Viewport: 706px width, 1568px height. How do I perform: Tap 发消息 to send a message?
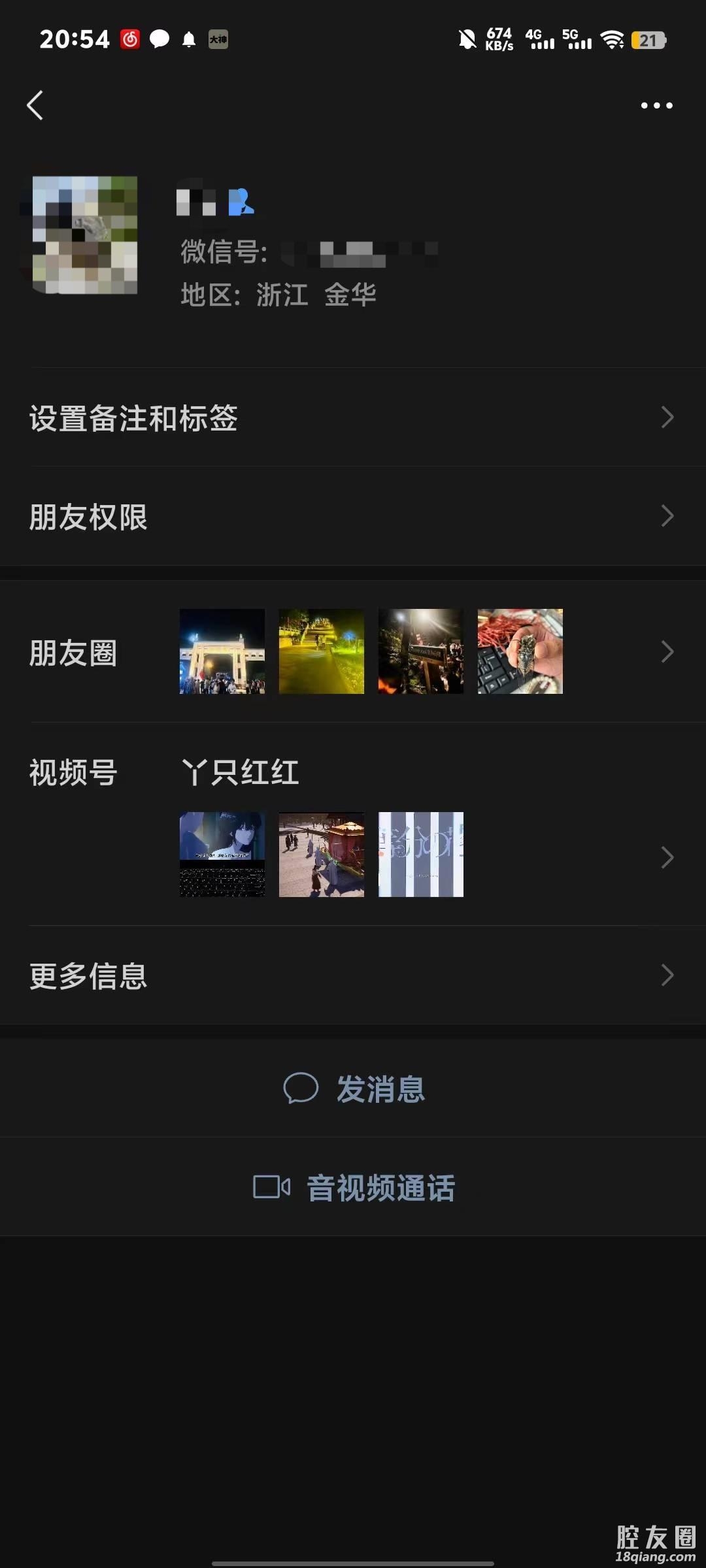pos(354,1089)
